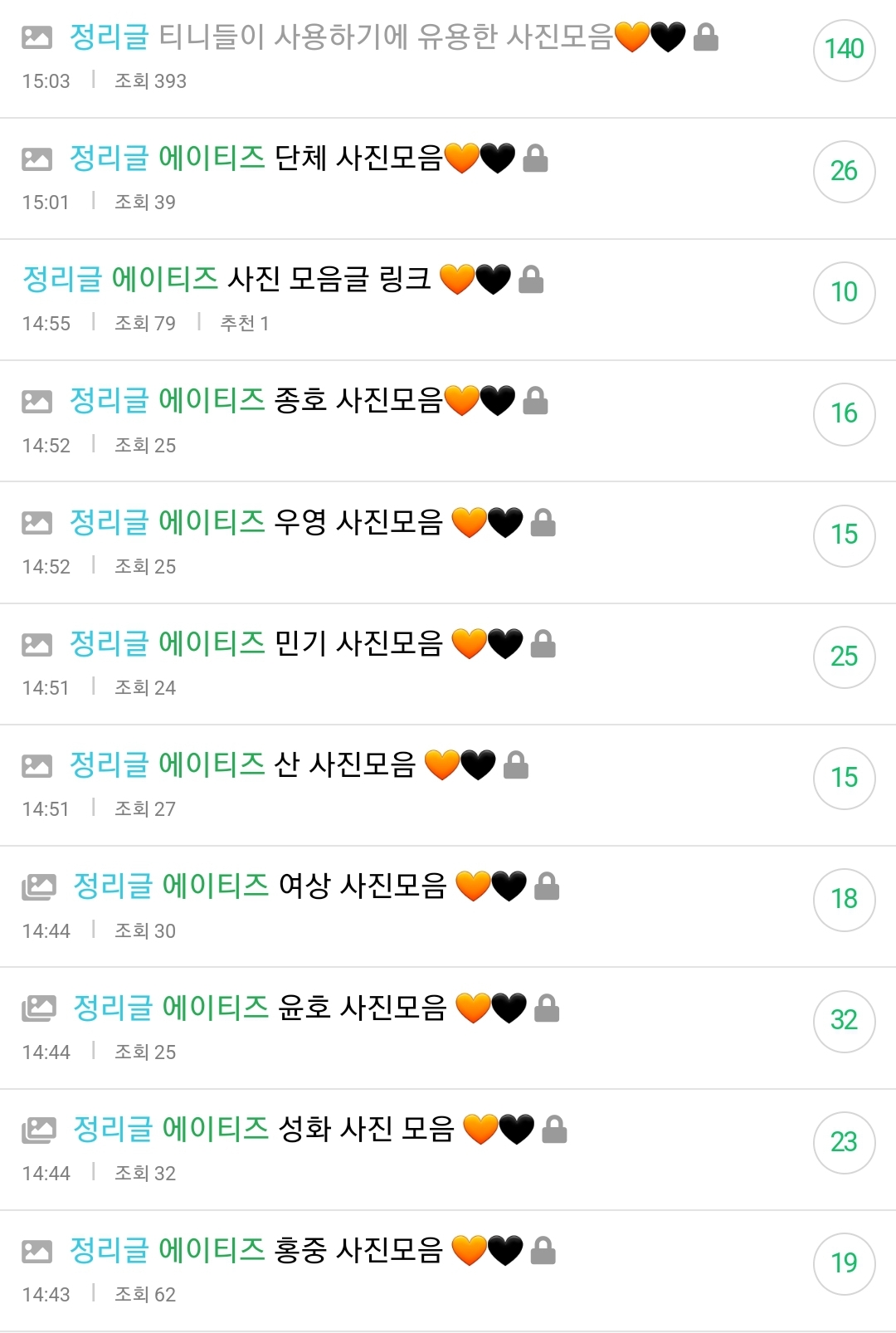This screenshot has width=896, height=1333.
Task: Click the multi-image icon next to 윤호 사진모음
Action: tap(37, 1007)
